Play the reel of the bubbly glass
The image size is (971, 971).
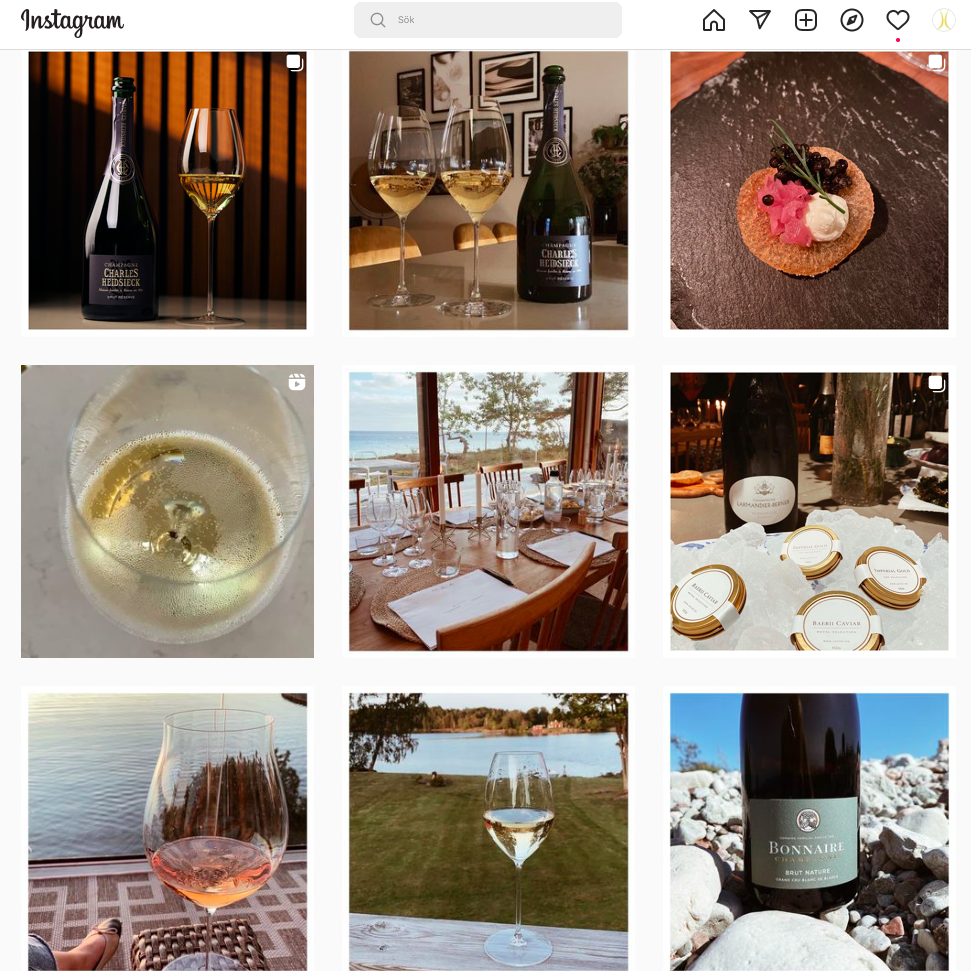click(x=167, y=511)
